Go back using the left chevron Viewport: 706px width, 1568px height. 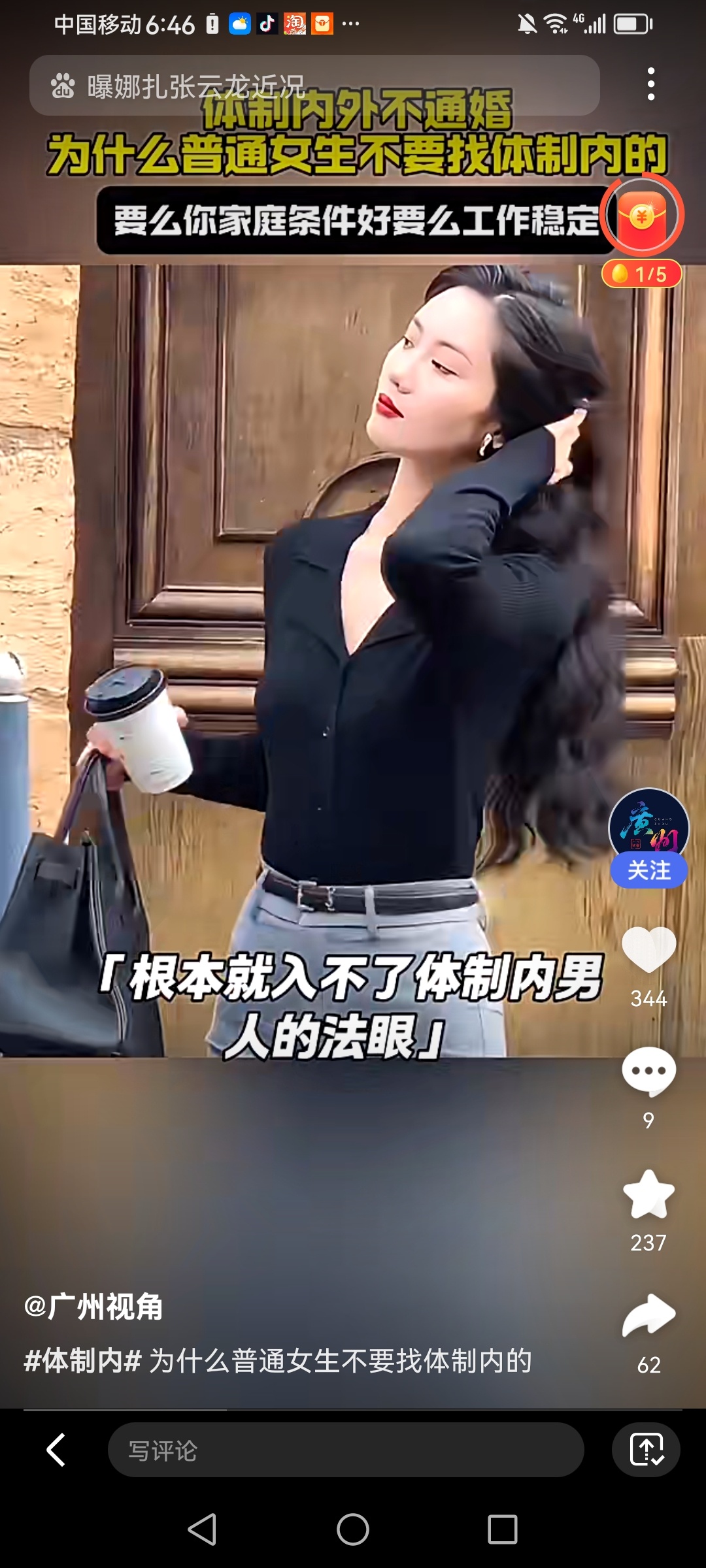56,1450
